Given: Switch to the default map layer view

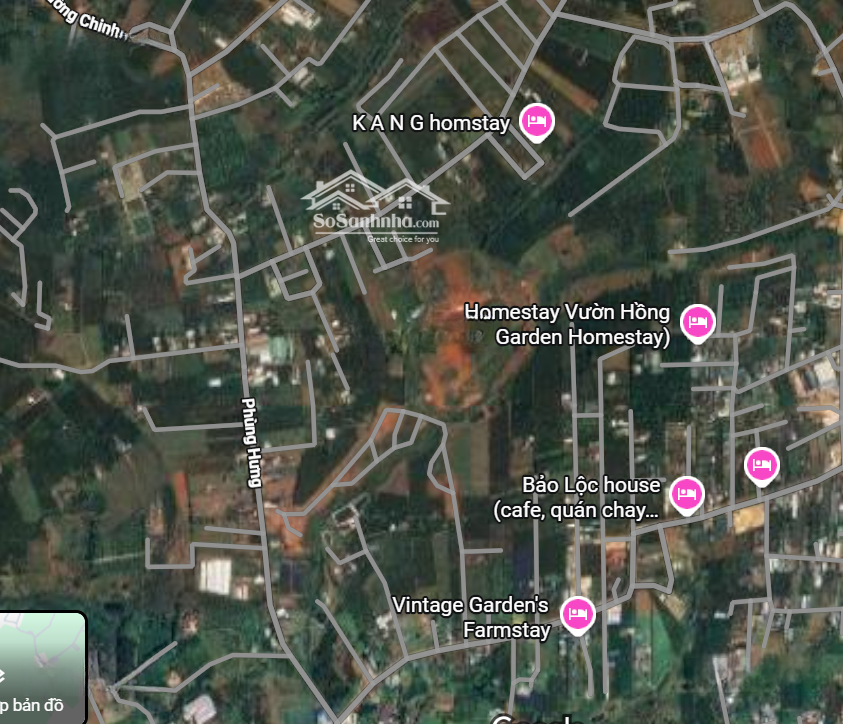Looking at the screenshot, I should [40, 668].
